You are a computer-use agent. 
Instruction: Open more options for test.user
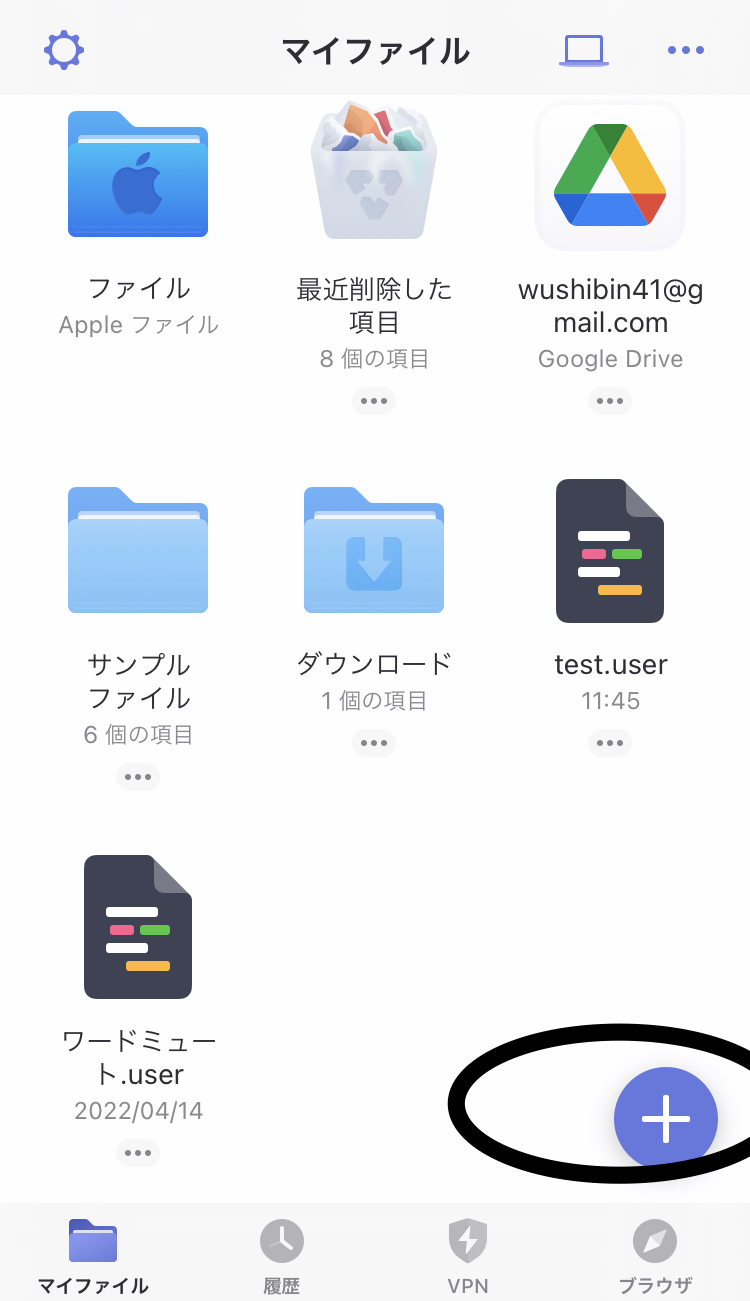(610, 743)
